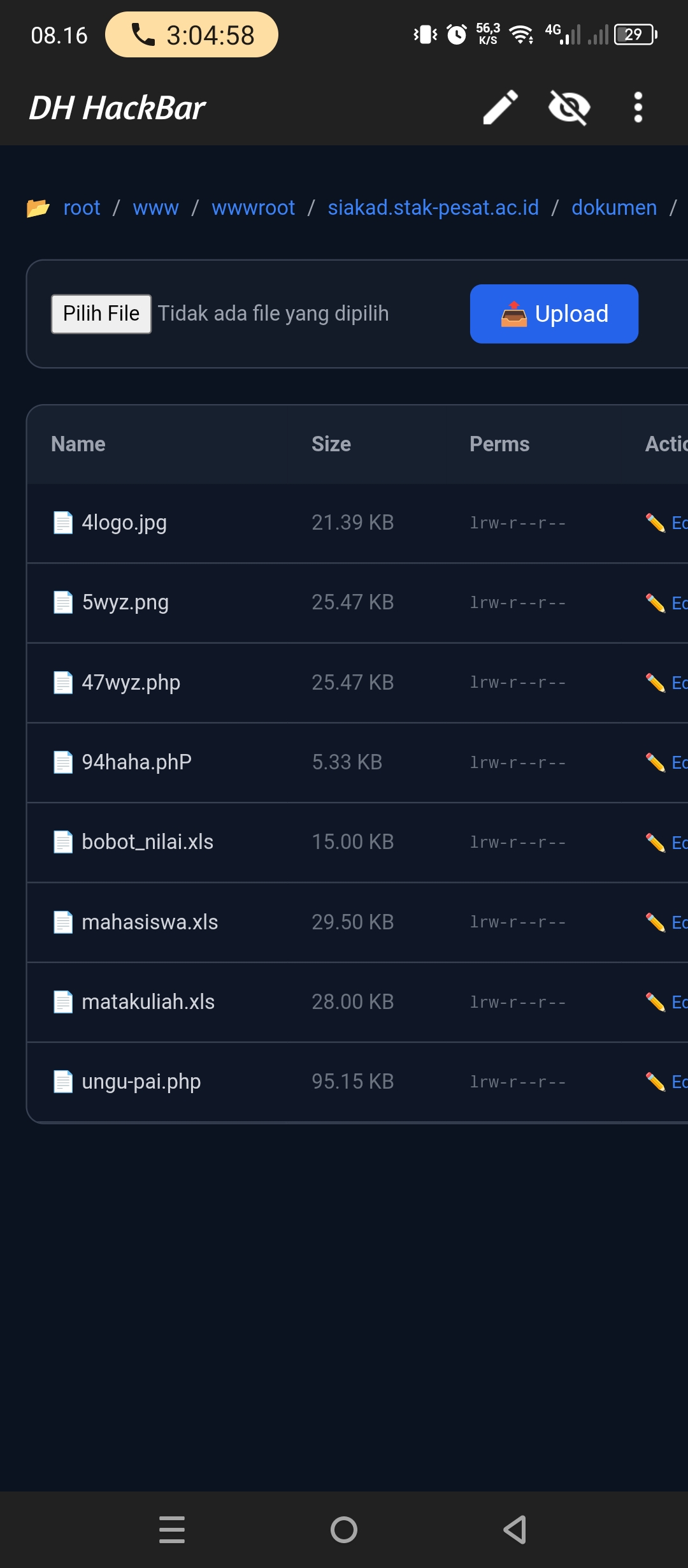Tap Edit for bobot_nilai.xls
The height and width of the screenshot is (1568, 688).
point(667,843)
